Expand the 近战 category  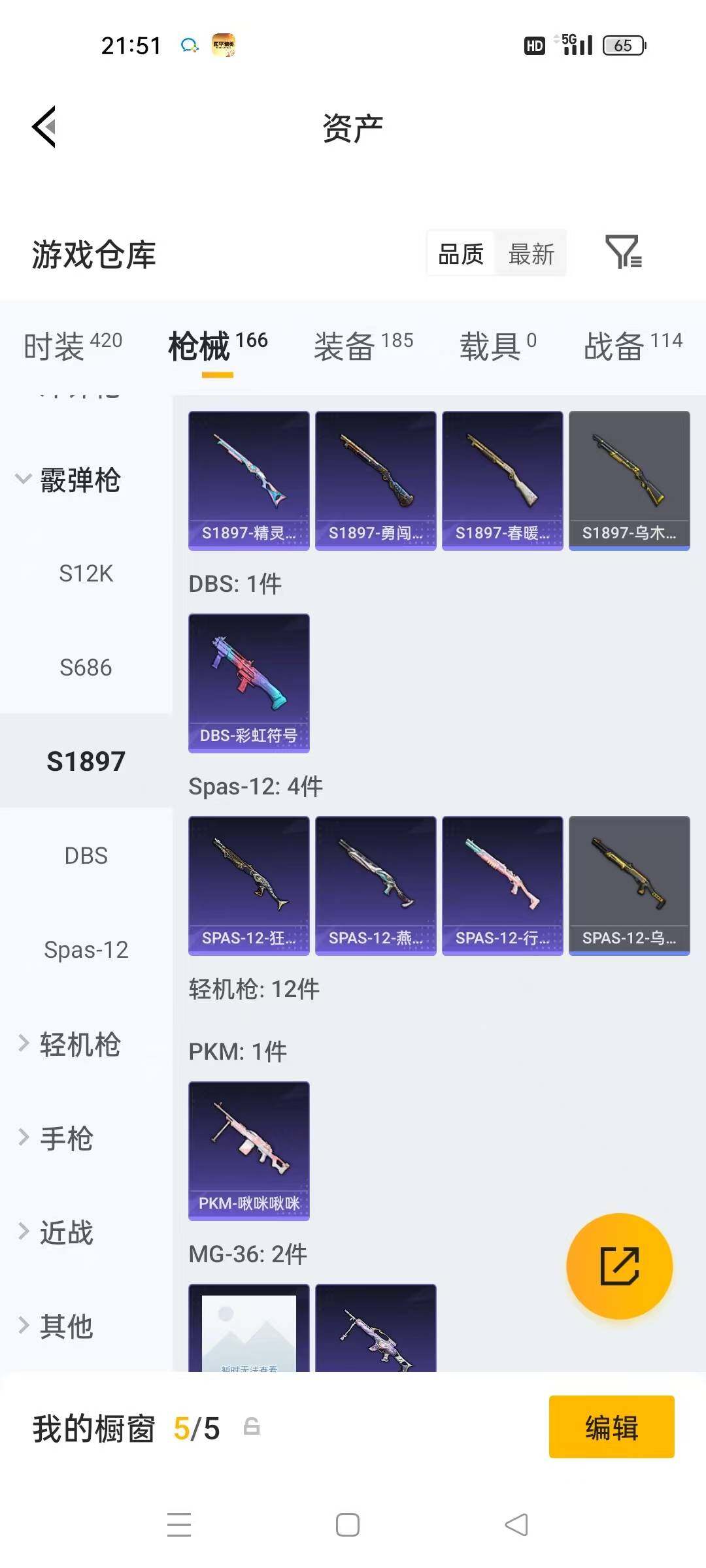pyautogui.click(x=65, y=1232)
